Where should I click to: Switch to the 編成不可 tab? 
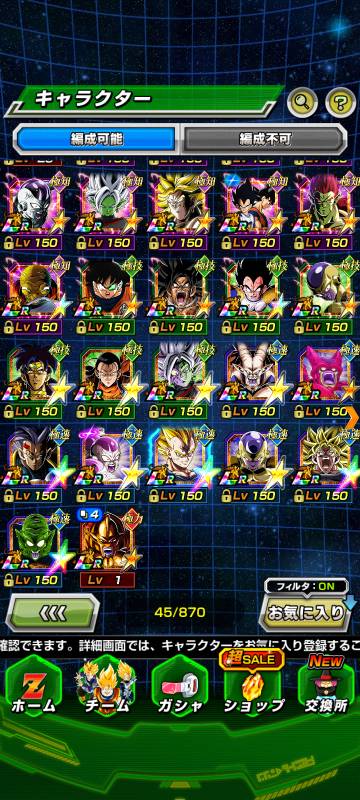pyautogui.click(x=265, y=138)
